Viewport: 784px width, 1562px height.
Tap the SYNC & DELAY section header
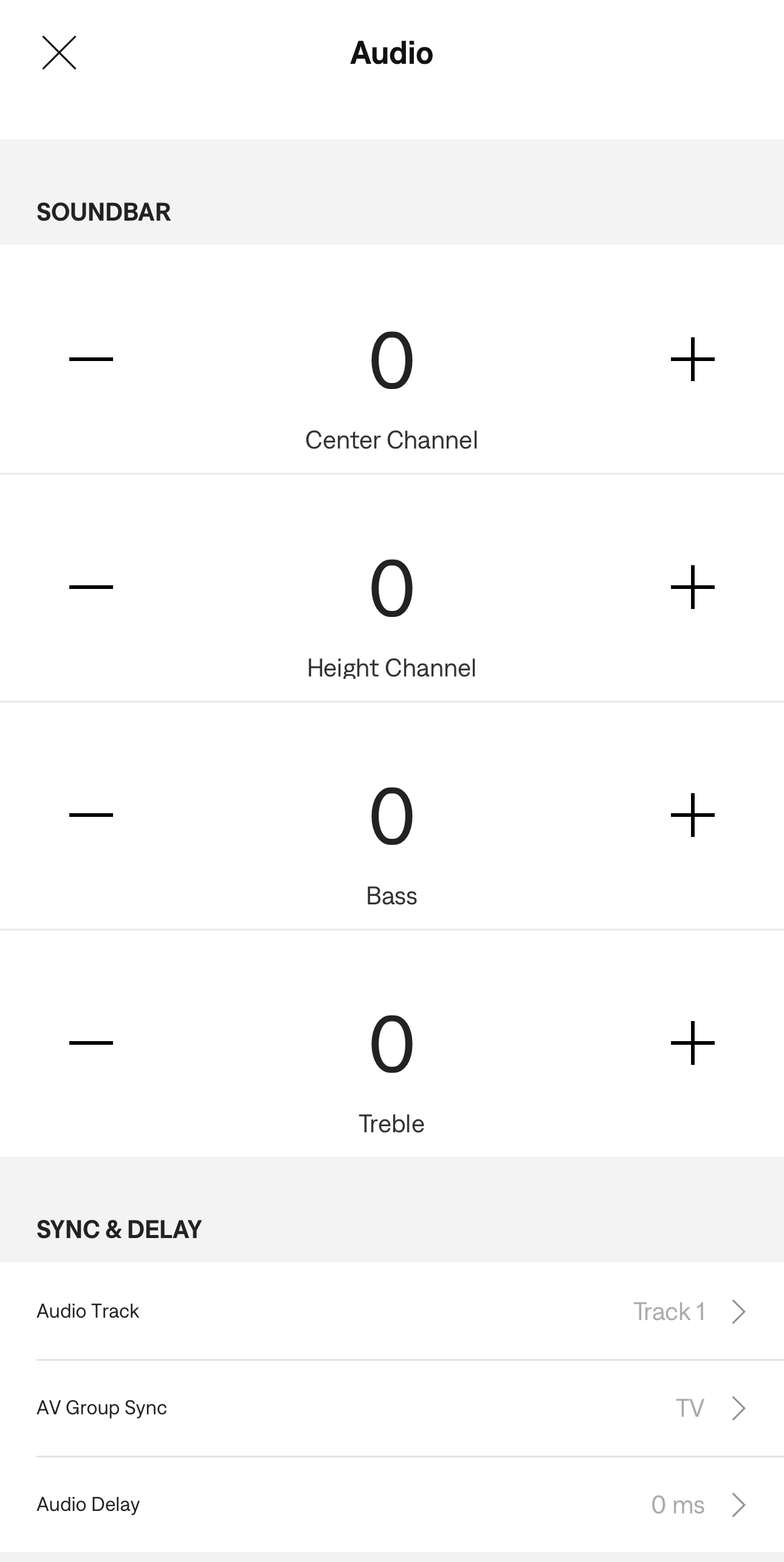point(119,1228)
